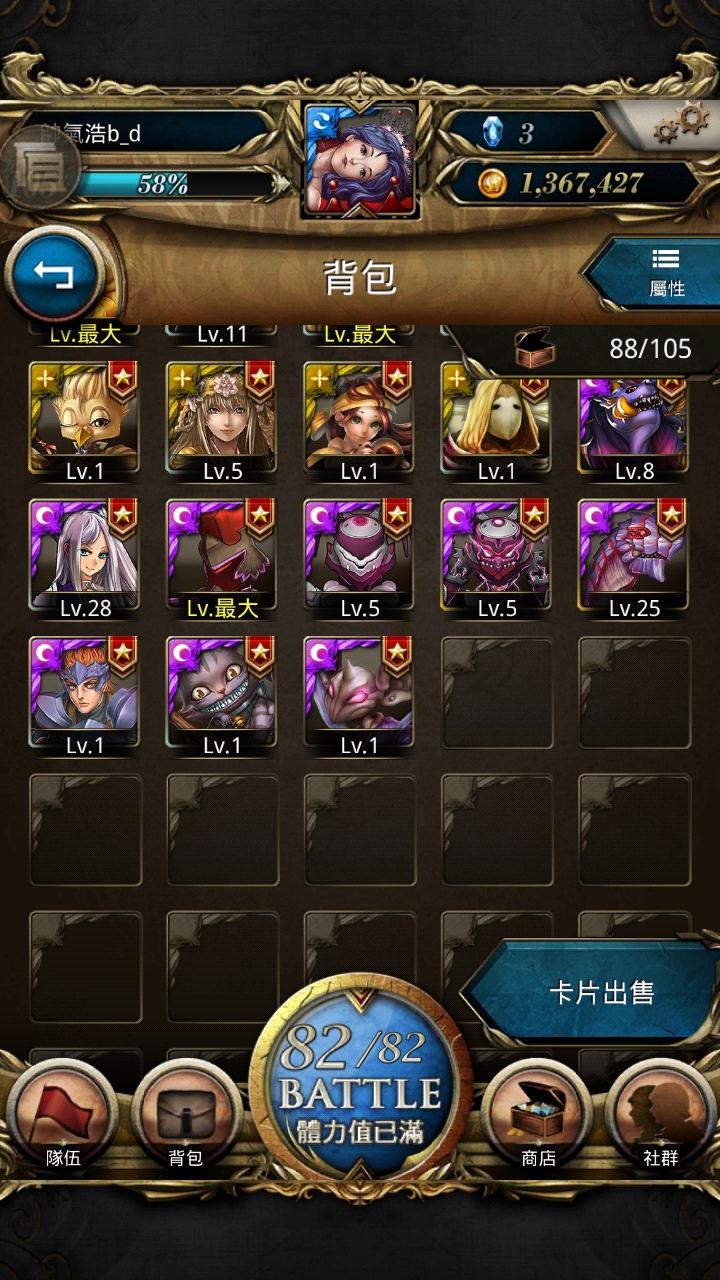720x1280 pixels.
Task: Start the central BATTLE button
Action: (359, 1080)
